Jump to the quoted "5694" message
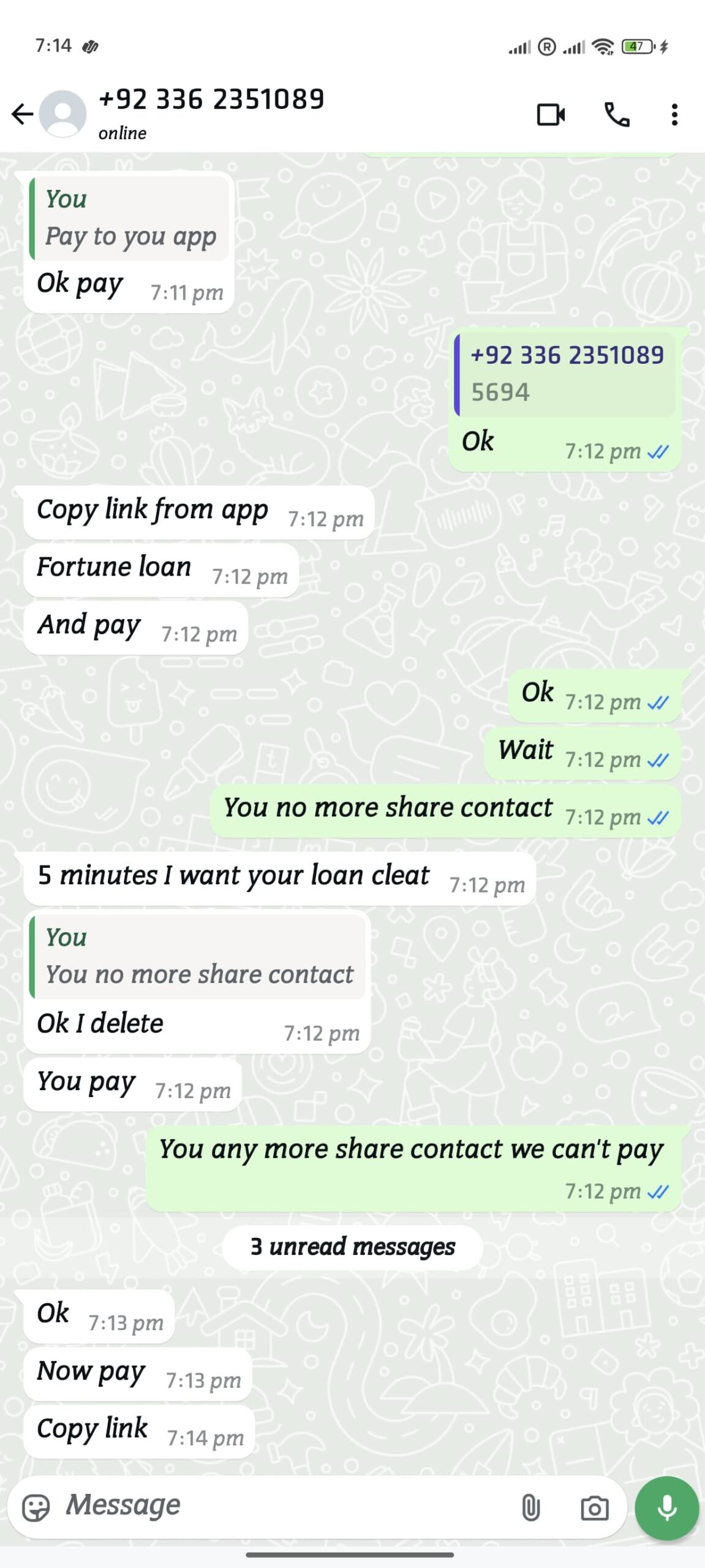This screenshot has width=705, height=1568. coord(565,375)
